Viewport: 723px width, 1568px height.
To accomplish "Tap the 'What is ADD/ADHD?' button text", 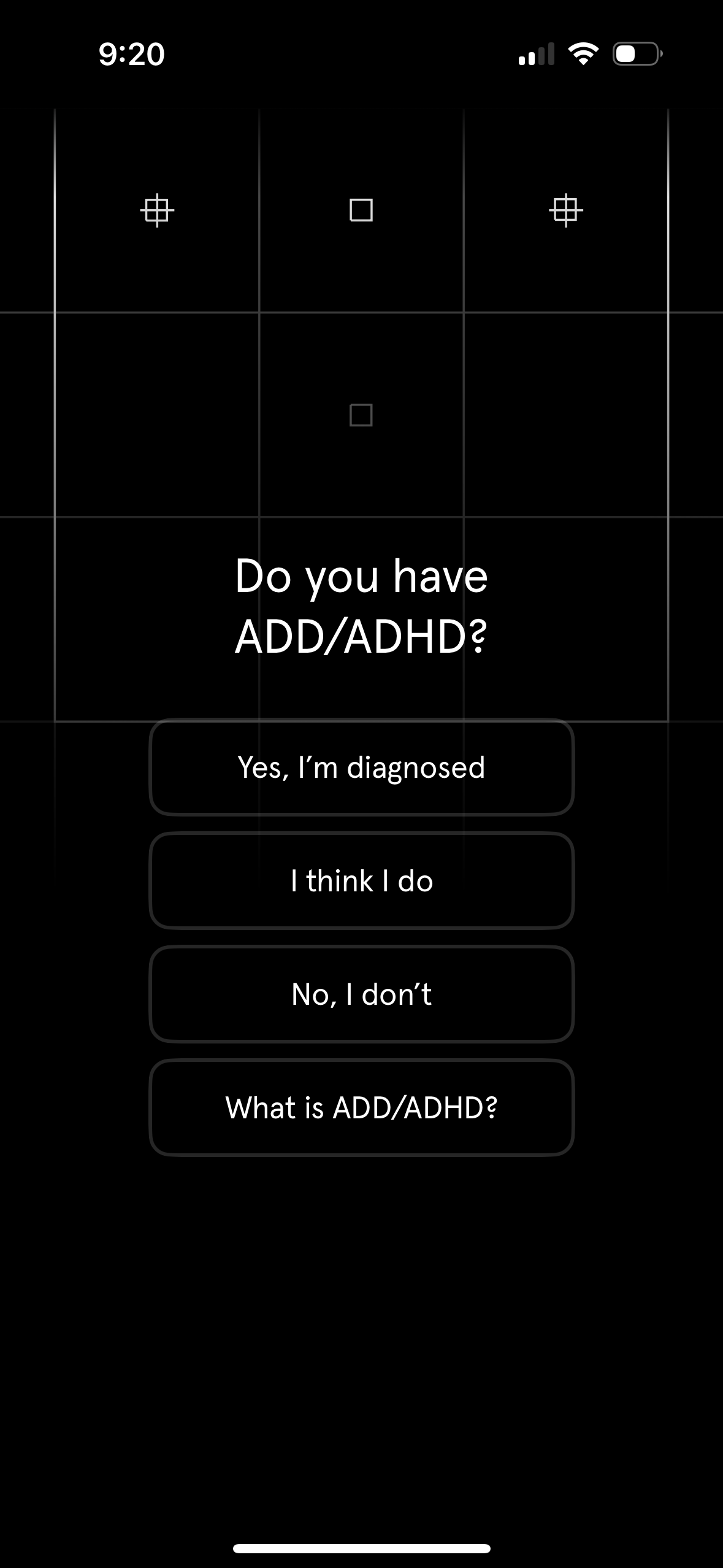I will 361,1108.
